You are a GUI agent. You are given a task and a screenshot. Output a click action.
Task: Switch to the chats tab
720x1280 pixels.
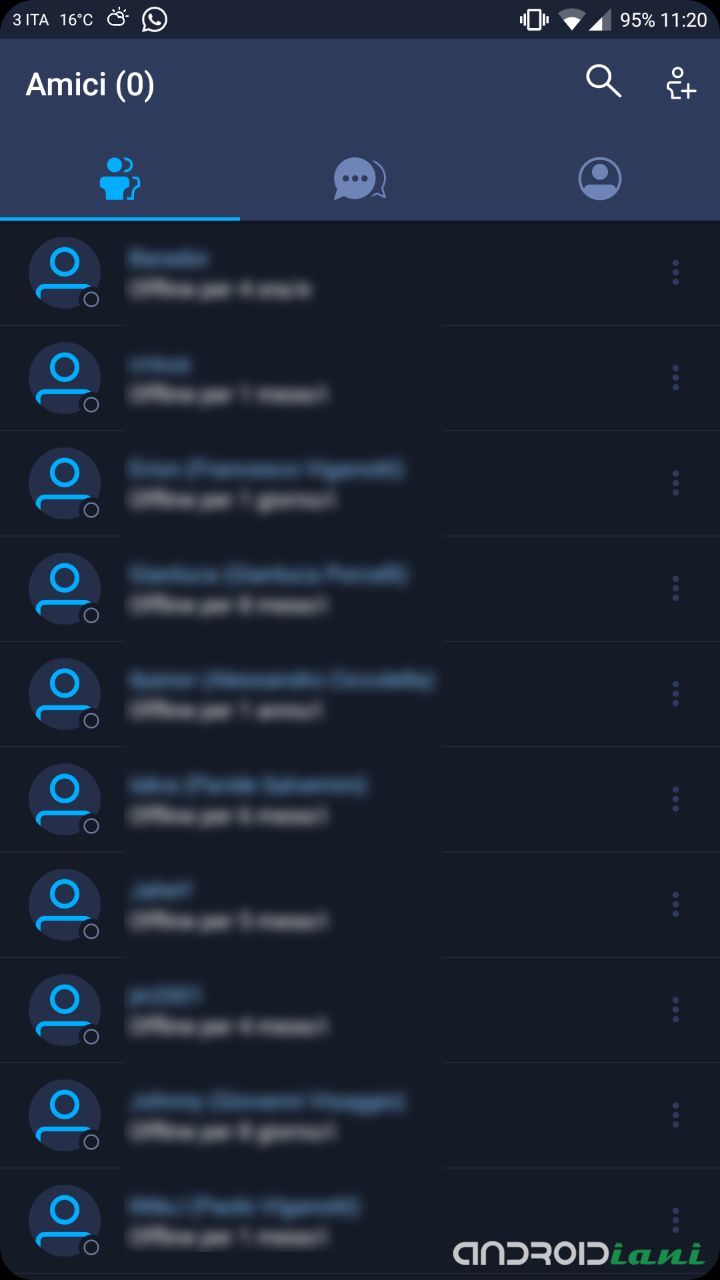(x=360, y=179)
